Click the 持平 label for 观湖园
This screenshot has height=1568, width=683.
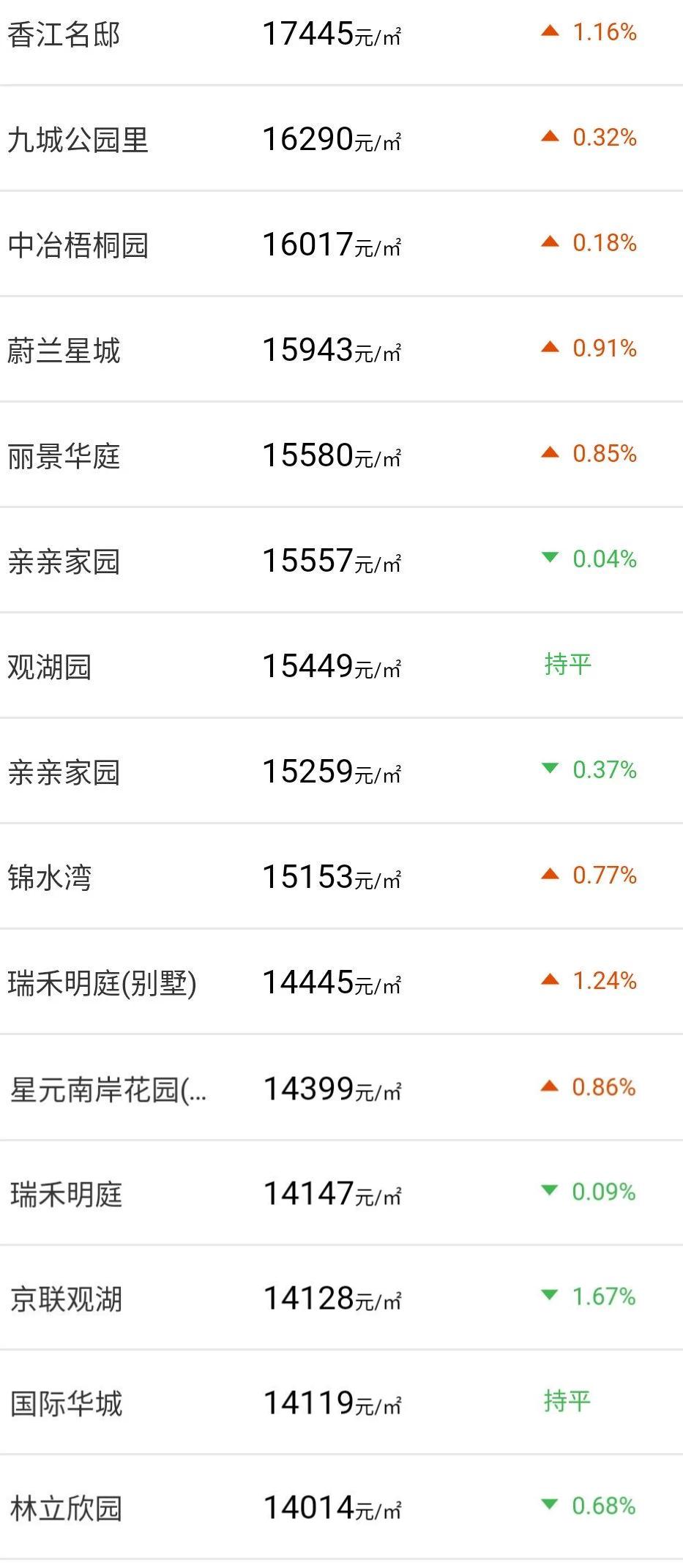[x=567, y=665]
